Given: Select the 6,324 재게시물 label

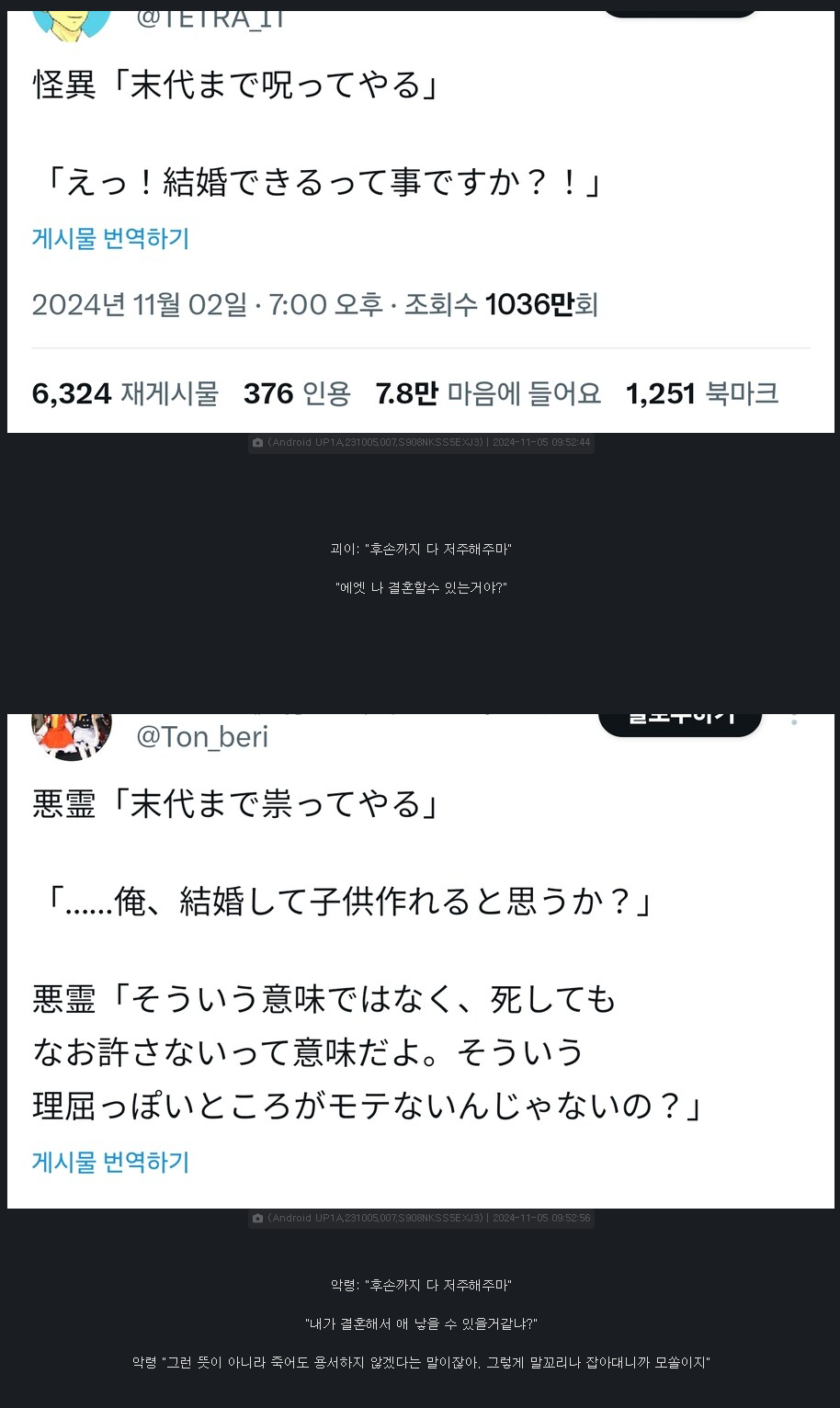Looking at the screenshot, I should click(126, 392).
